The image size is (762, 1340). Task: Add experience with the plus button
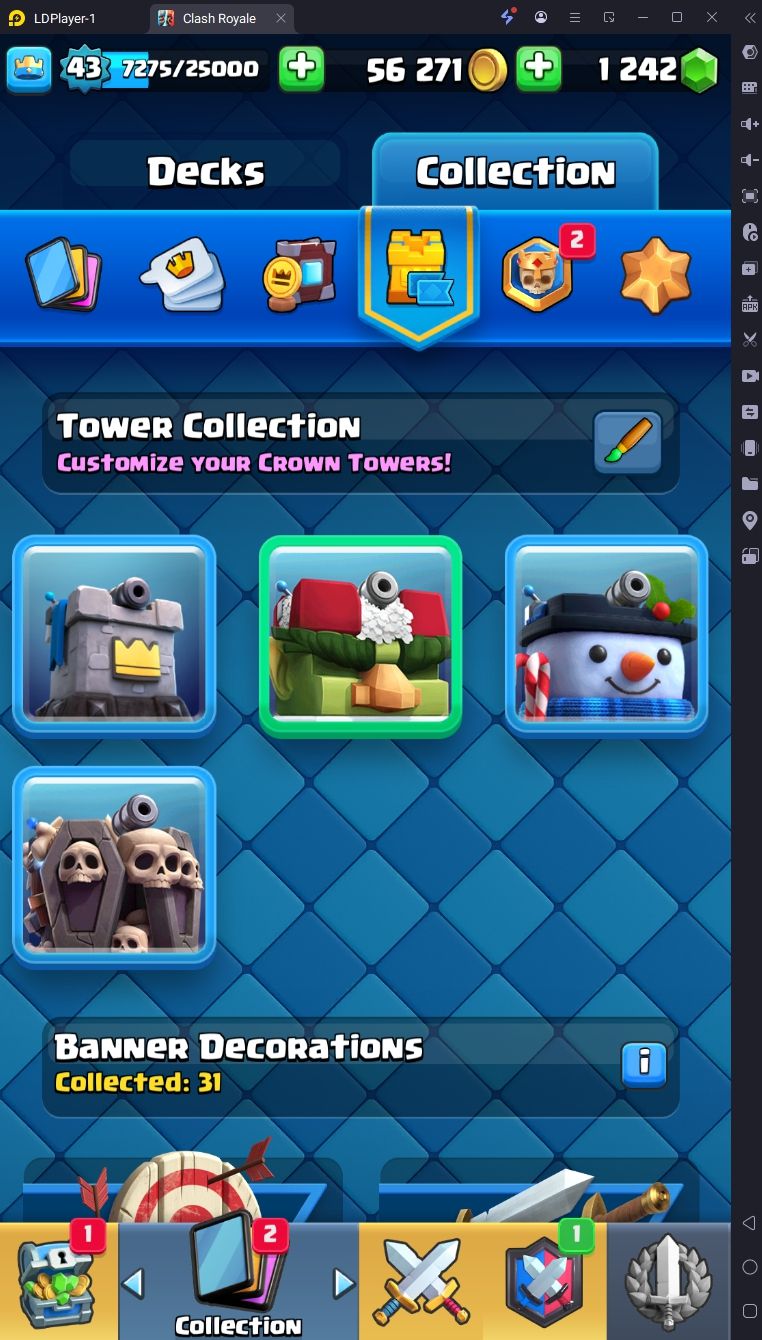tap(301, 69)
